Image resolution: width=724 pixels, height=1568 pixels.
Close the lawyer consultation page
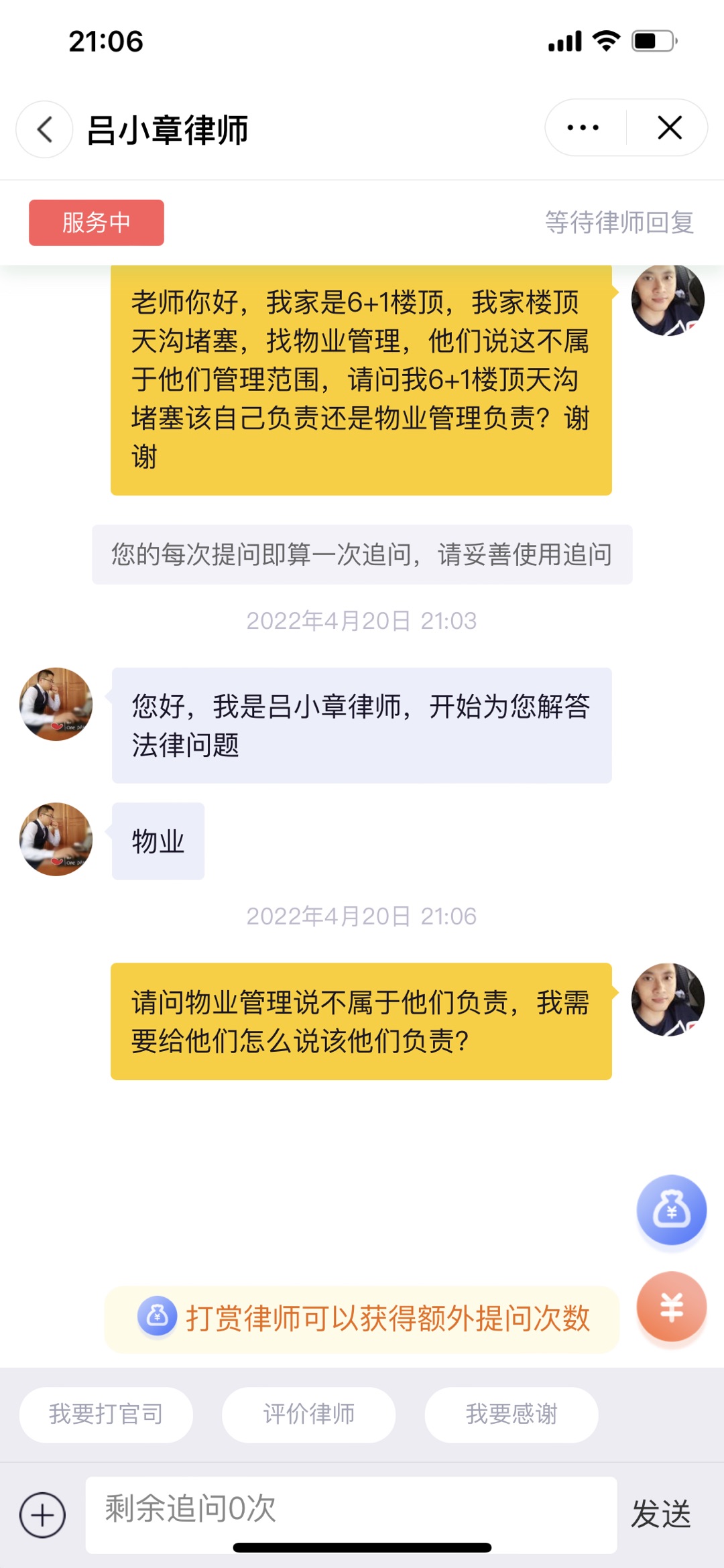[669, 127]
